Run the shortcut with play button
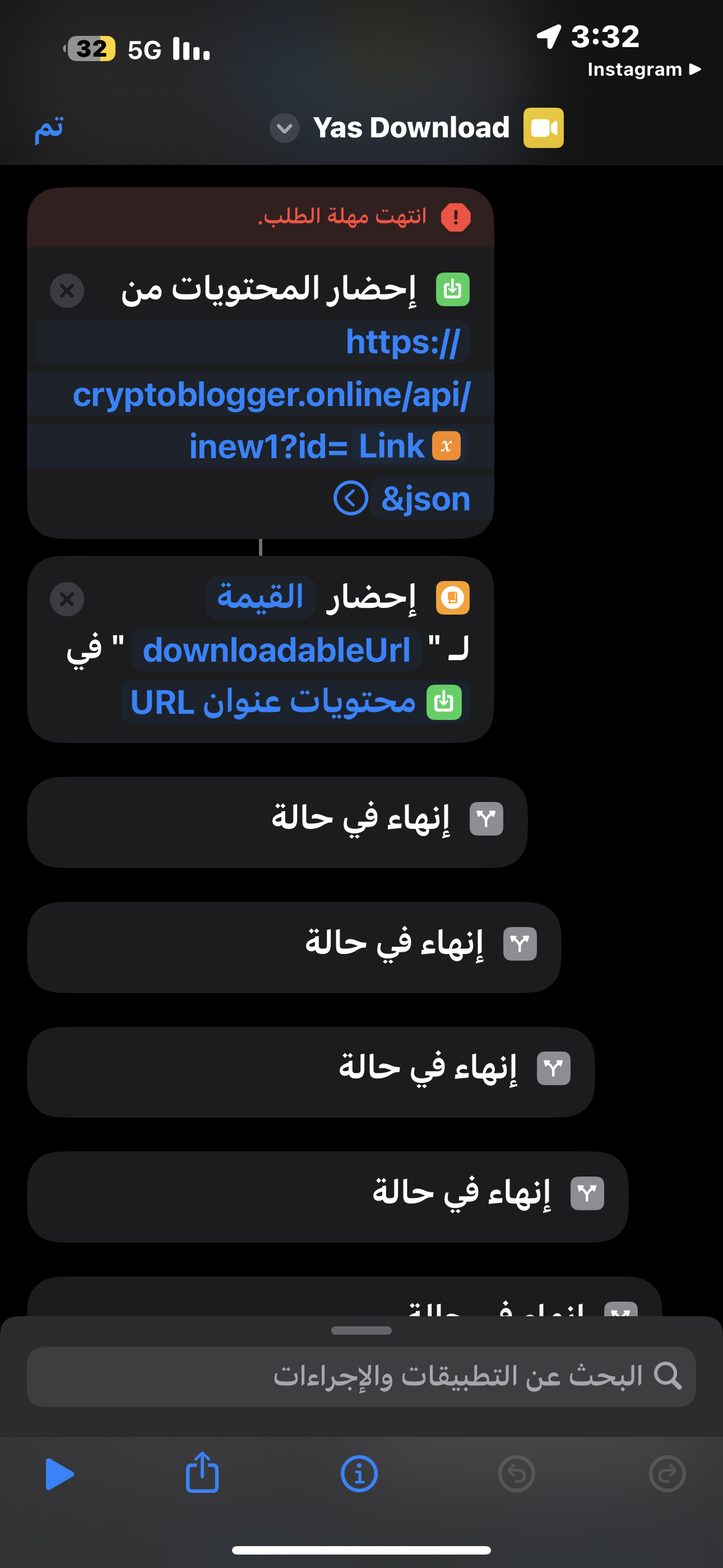This screenshot has width=723, height=1568. coord(59,1474)
